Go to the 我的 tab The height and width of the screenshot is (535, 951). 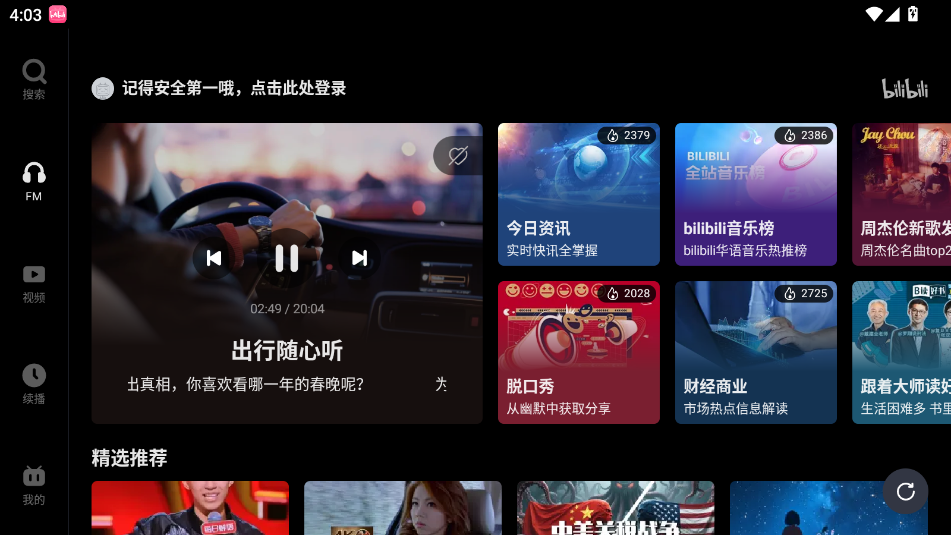(34, 485)
